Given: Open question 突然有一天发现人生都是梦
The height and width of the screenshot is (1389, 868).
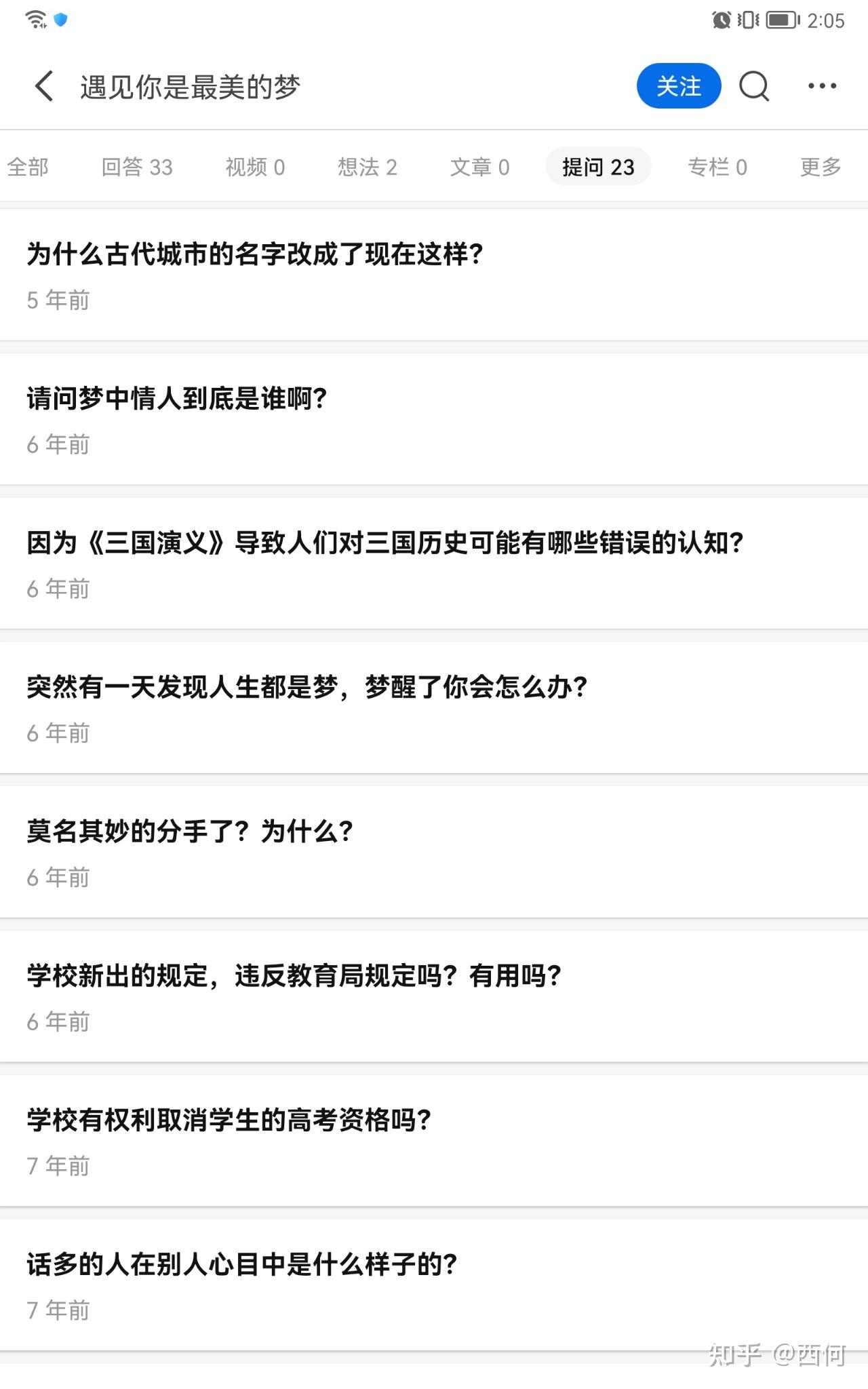Looking at the screenshot, I should pyautogui.click(x=434, y=708).
